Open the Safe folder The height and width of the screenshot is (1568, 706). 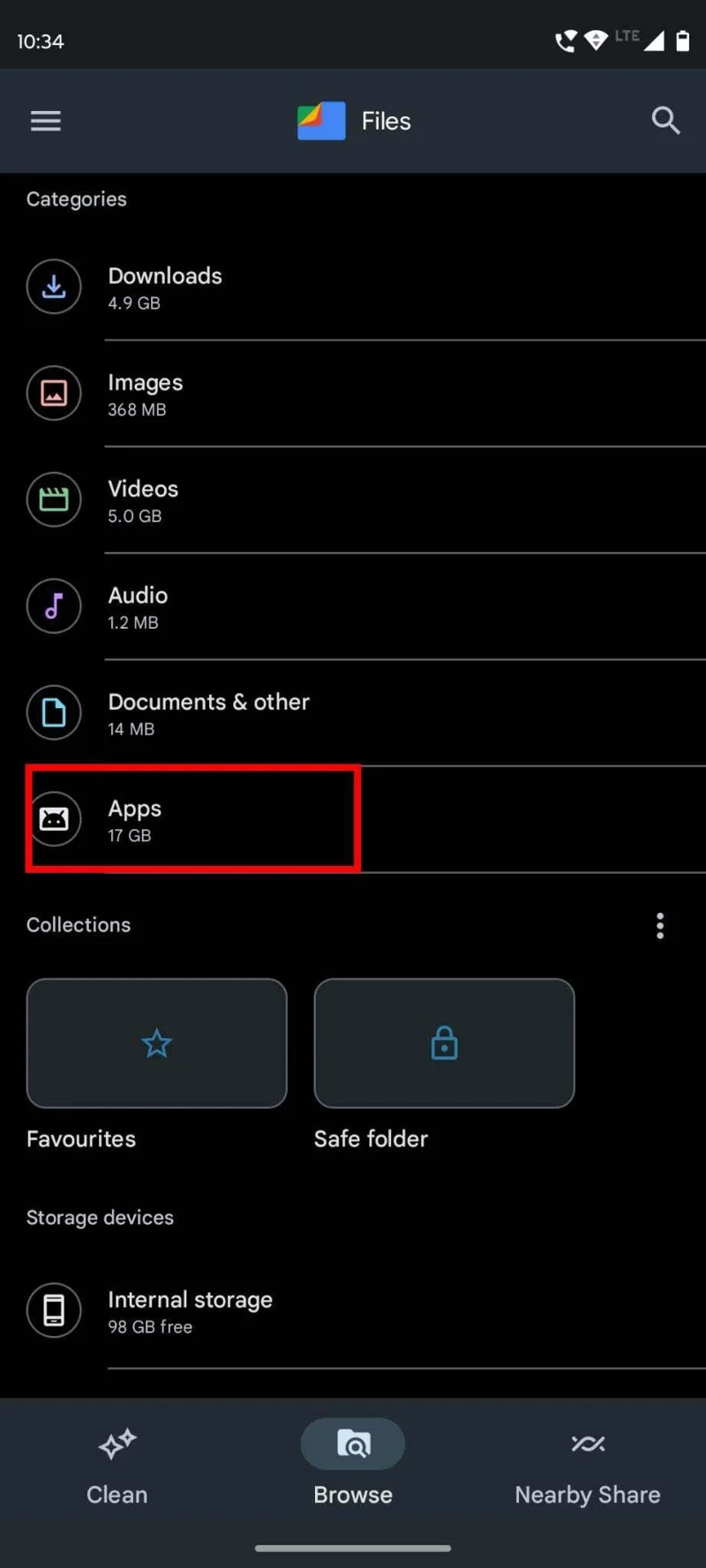[x=444, y=1043]
